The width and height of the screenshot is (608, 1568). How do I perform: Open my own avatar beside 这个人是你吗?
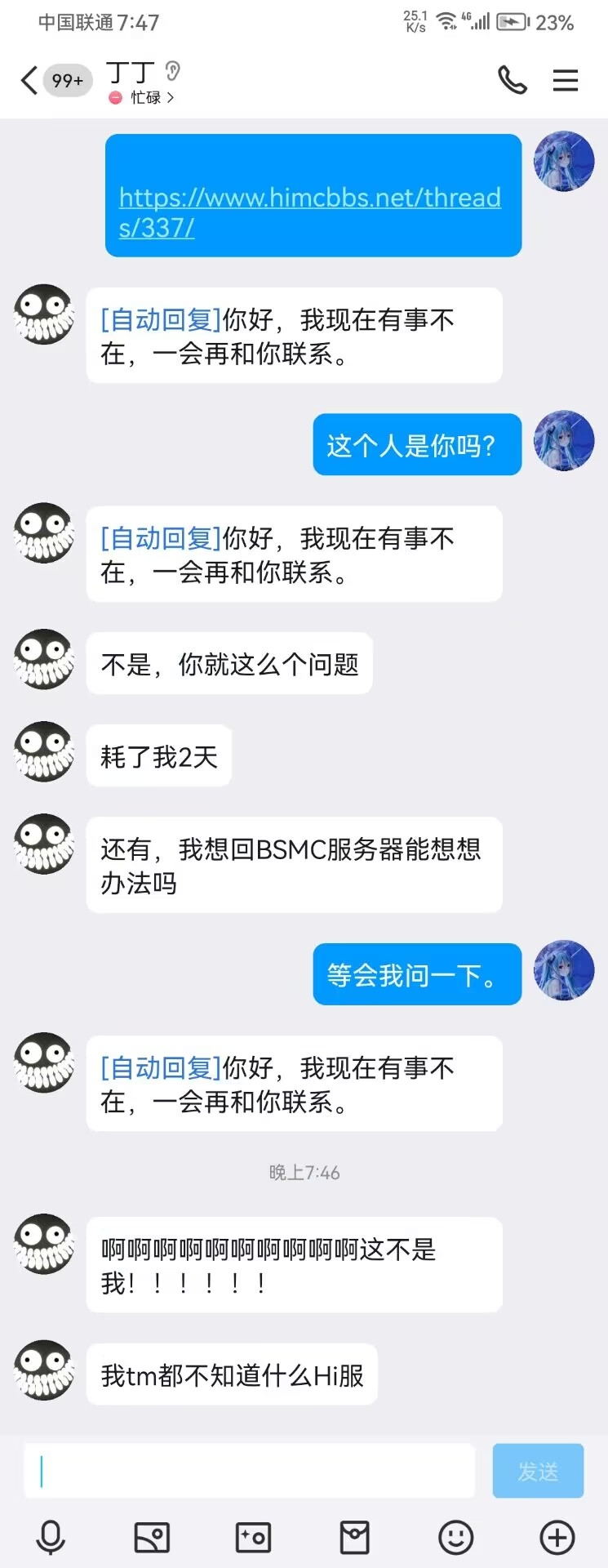[564, 441]
